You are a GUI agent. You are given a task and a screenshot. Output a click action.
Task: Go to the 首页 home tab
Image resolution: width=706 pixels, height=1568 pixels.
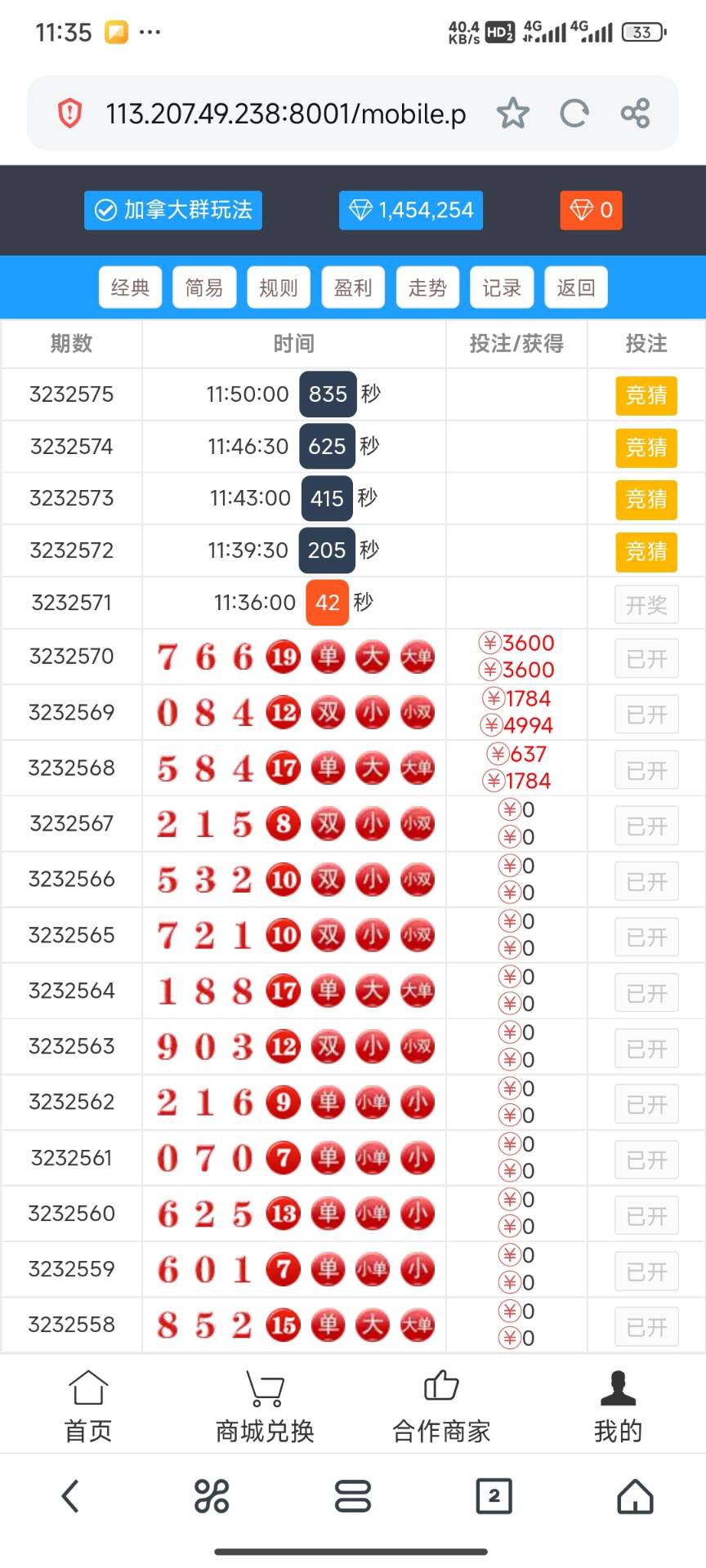(x=88, y=1406)
